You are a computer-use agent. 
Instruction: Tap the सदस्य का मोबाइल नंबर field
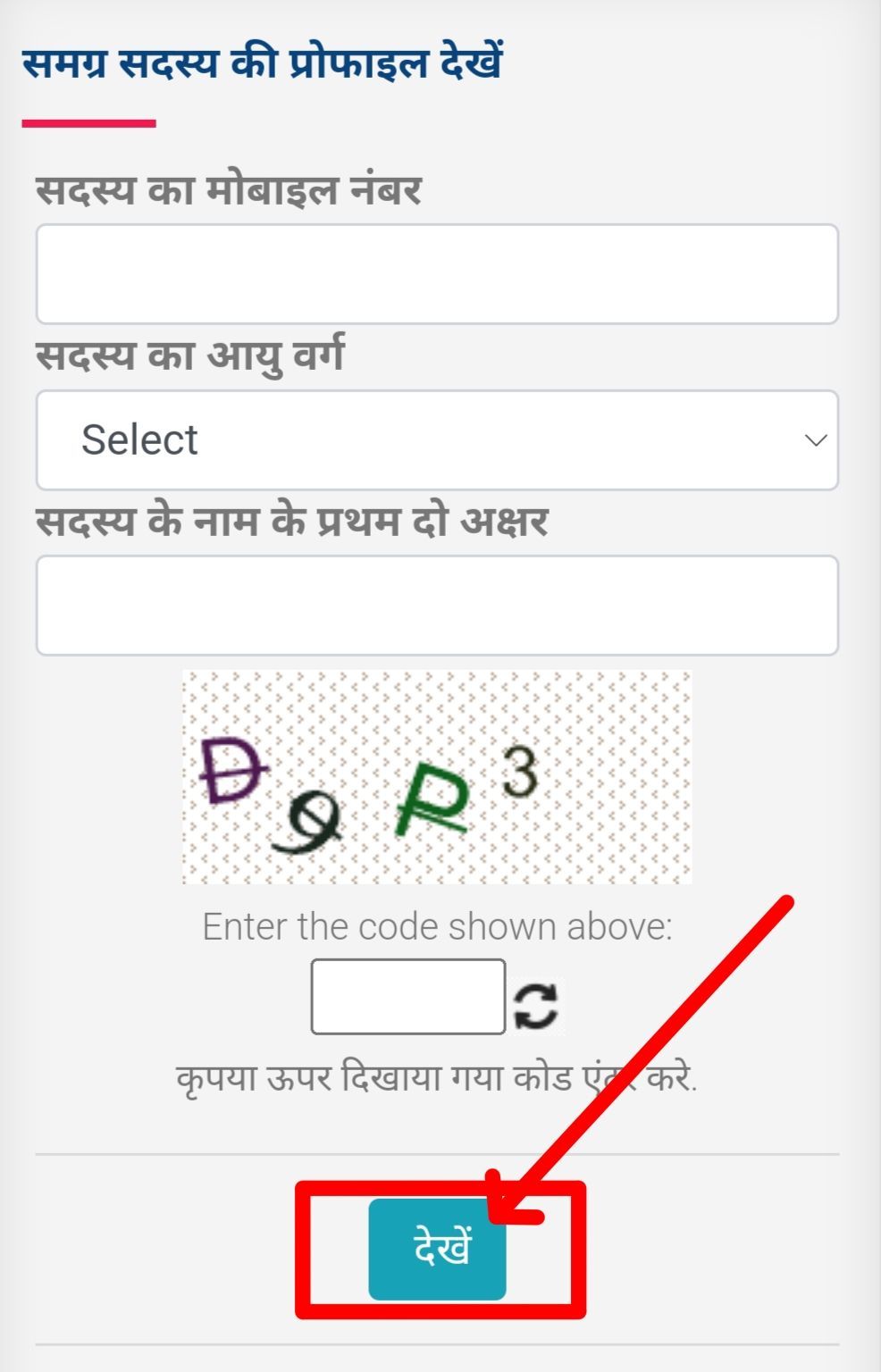tap(437, 274)
